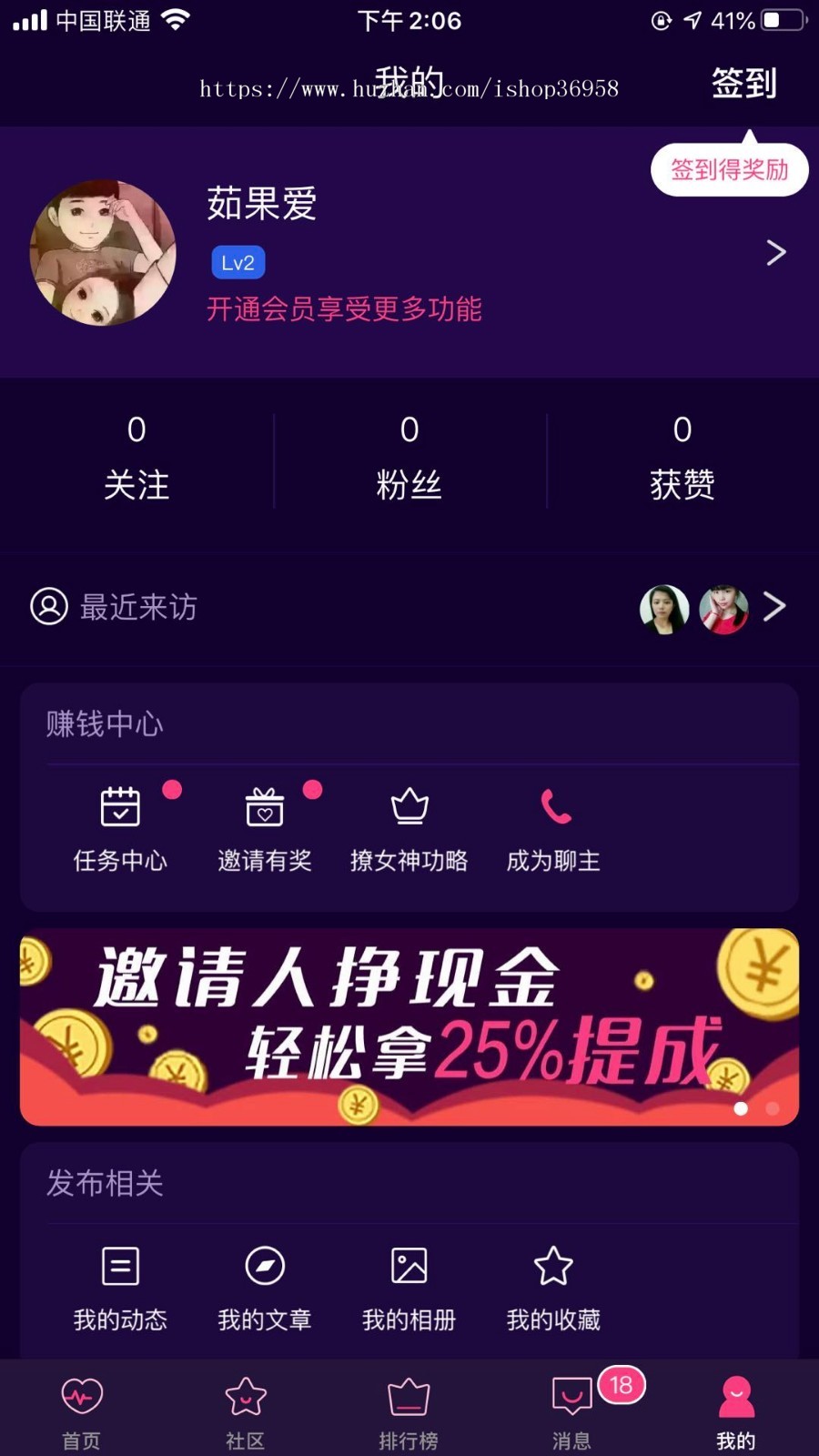Expand profile details via the right chevron
The width and height of the screenshot is (819, 1456).
pyautogui.click(x=774, y=252)
